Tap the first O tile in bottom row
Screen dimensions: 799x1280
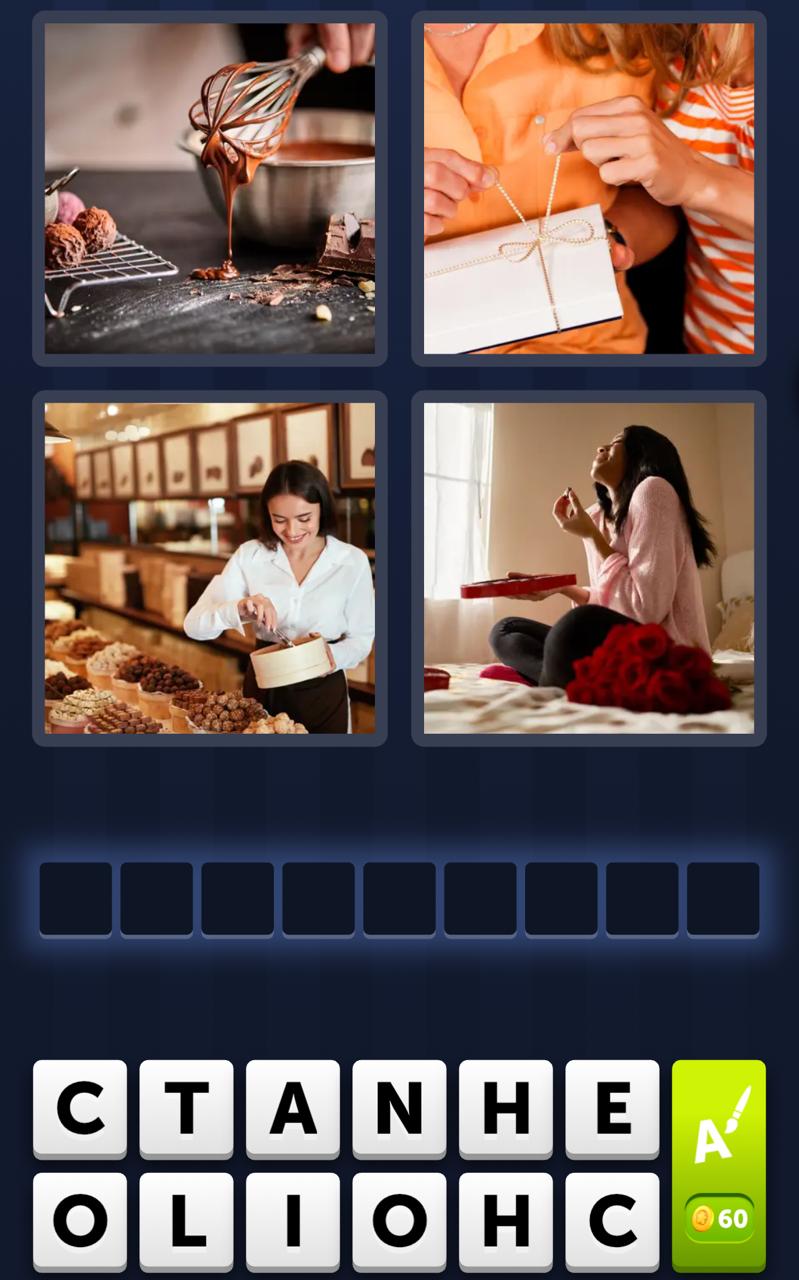coord(80,1218)
